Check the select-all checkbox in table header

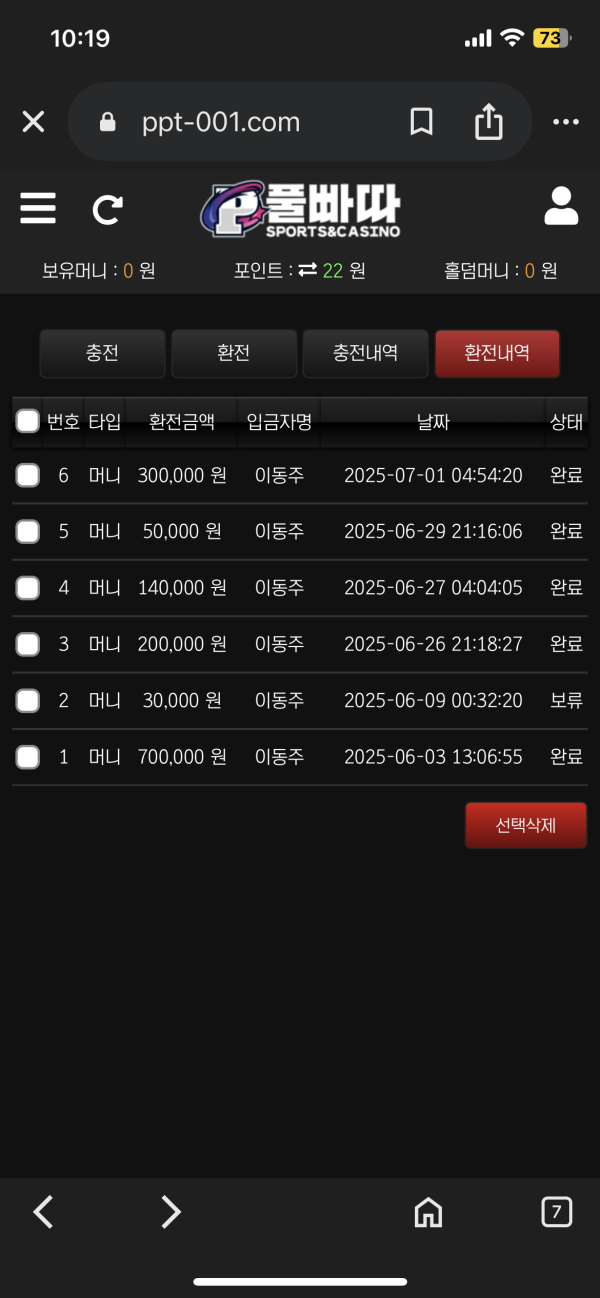click(x=28, y=421)
